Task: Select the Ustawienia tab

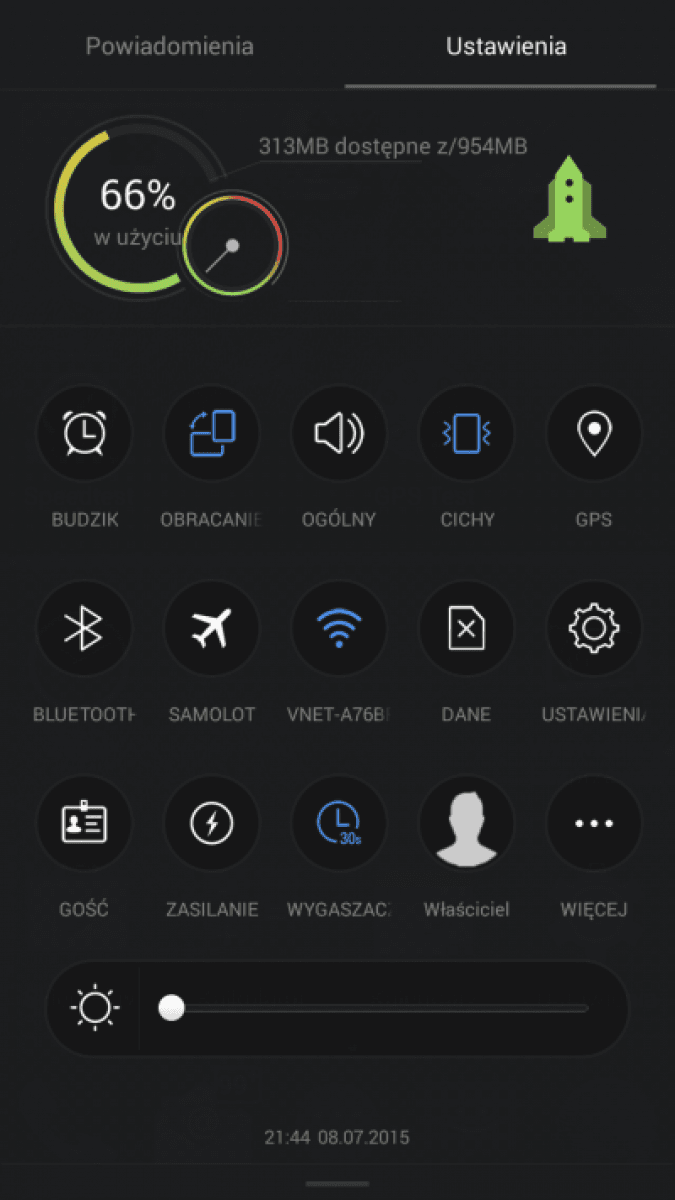Action: 506,46
